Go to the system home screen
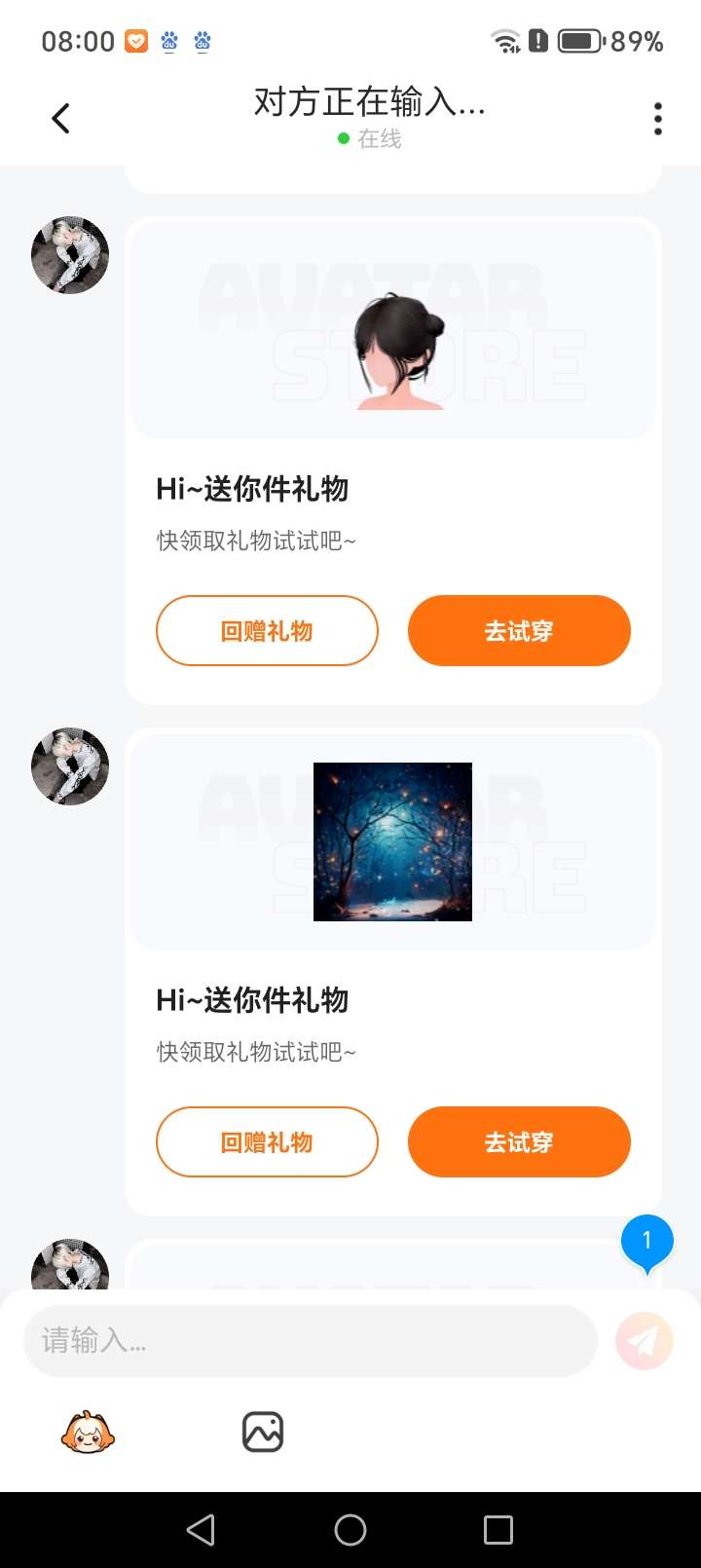The height and width of the screenshot is (1568, 701). click(350, 1530)
